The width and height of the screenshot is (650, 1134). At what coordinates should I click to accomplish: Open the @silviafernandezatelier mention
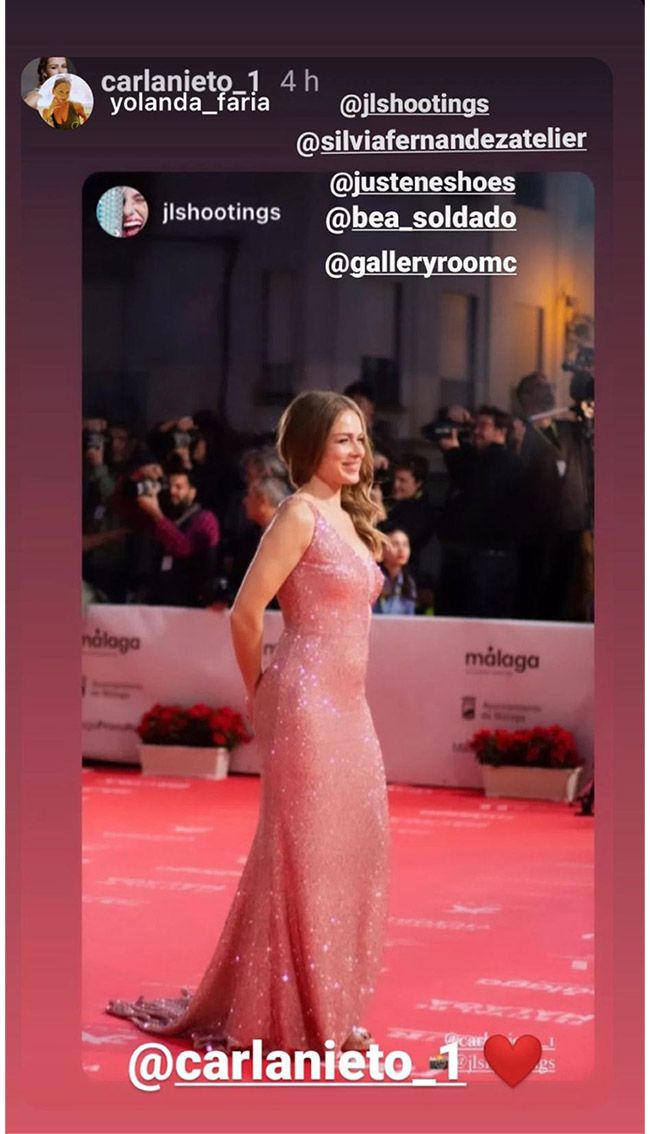[x=441, y=141]
